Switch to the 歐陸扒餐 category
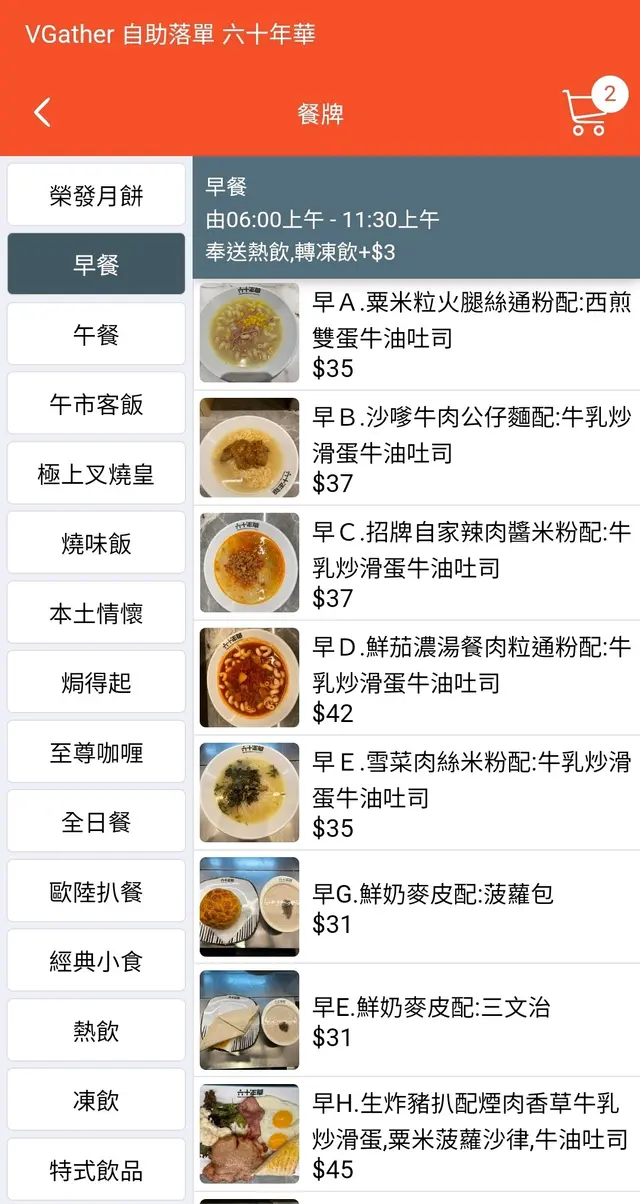This screenshot has width=640, height=1204. tap(96, 892)
